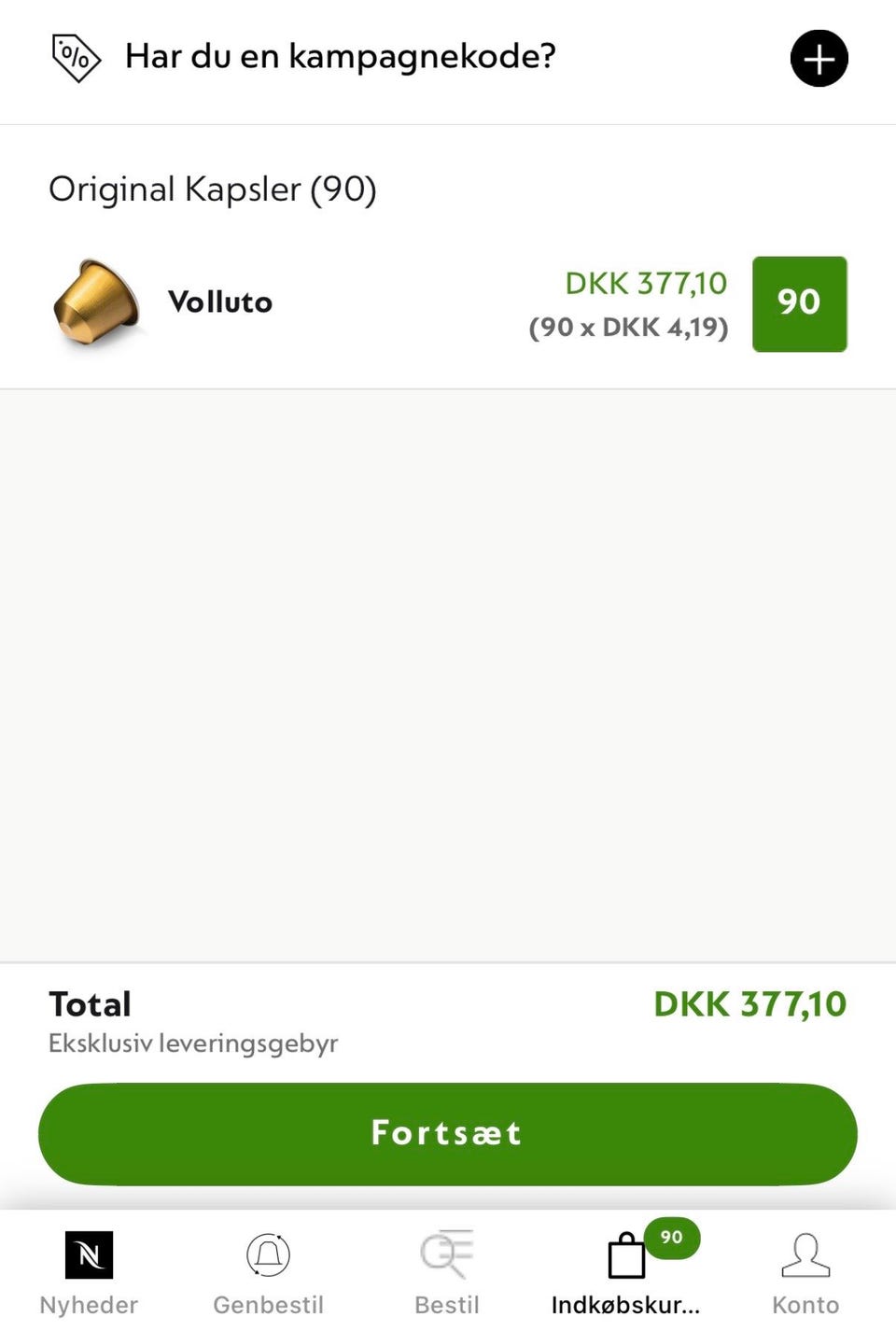This screenshot has width=896, height=1331.
Task: Open Genbestil via the bell icon
Action: 268,1255
